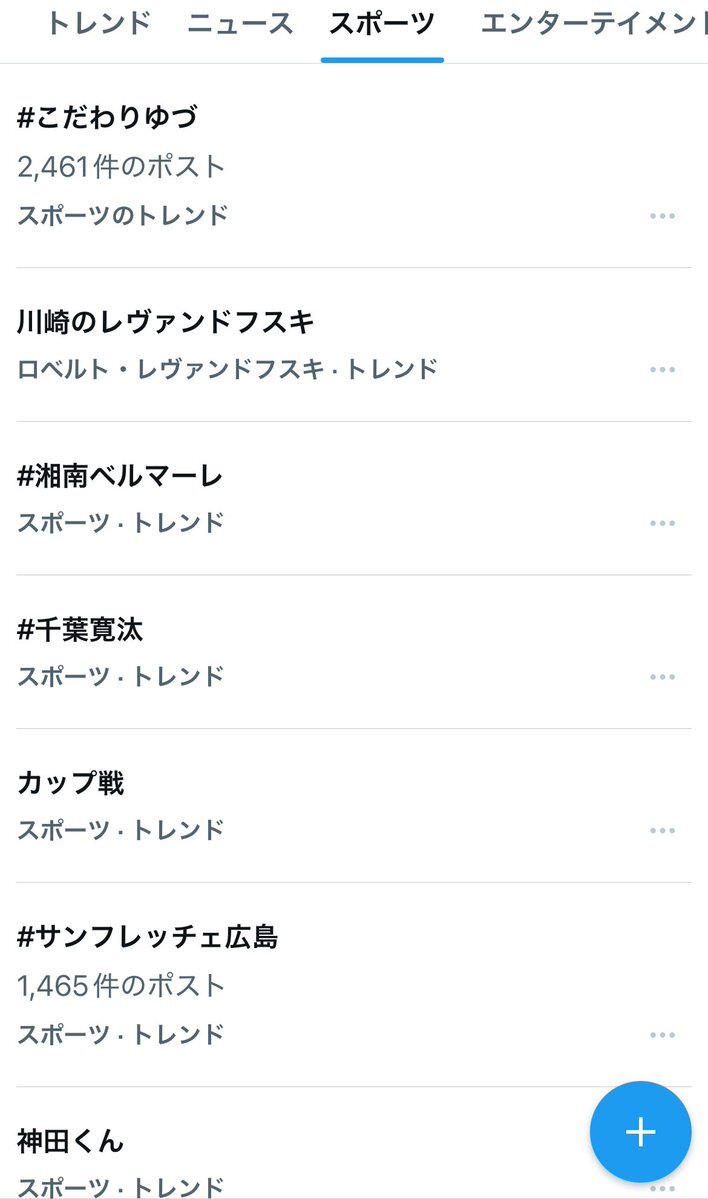Select the スポーツ tab
Viewport: 708px width, 1199px height.
[382, 24]
